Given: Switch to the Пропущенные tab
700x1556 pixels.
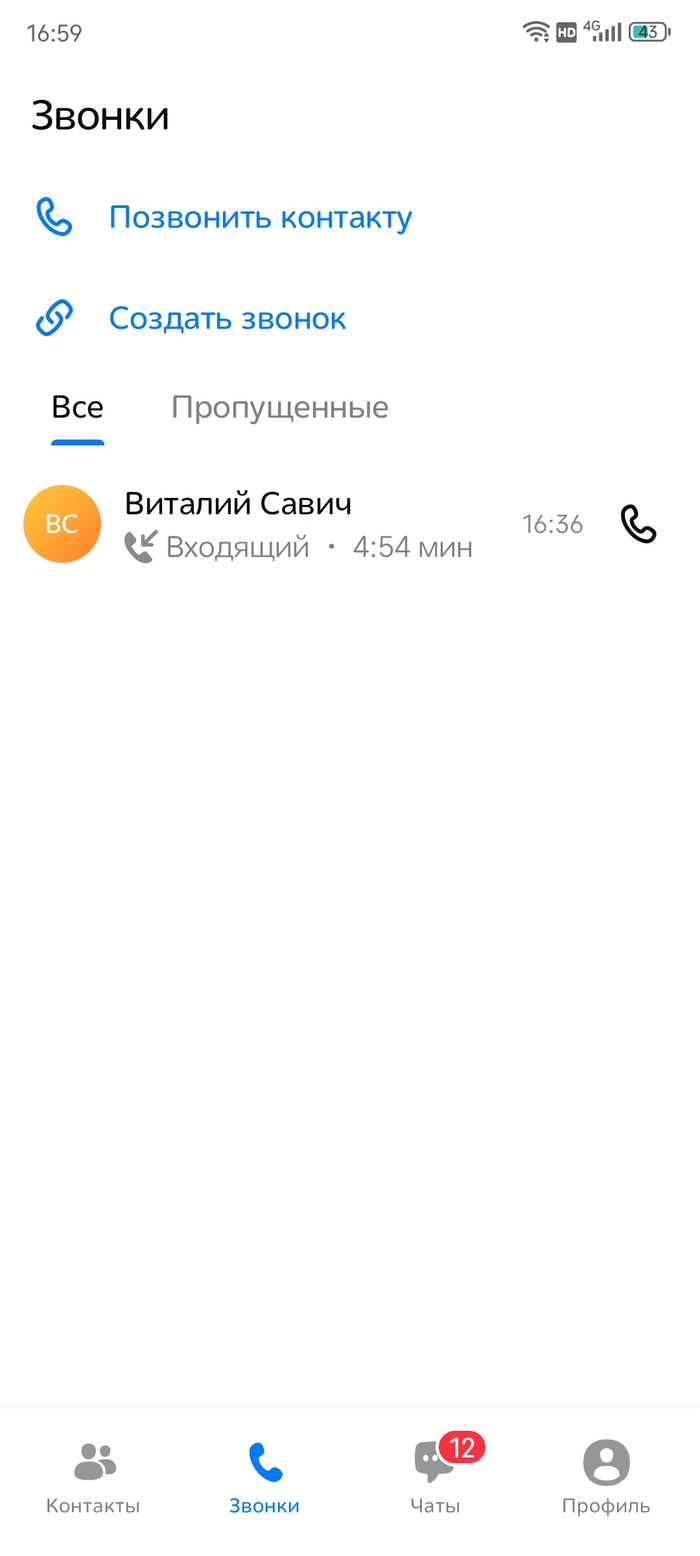Looking at the screenshot, I should [279, 408].
